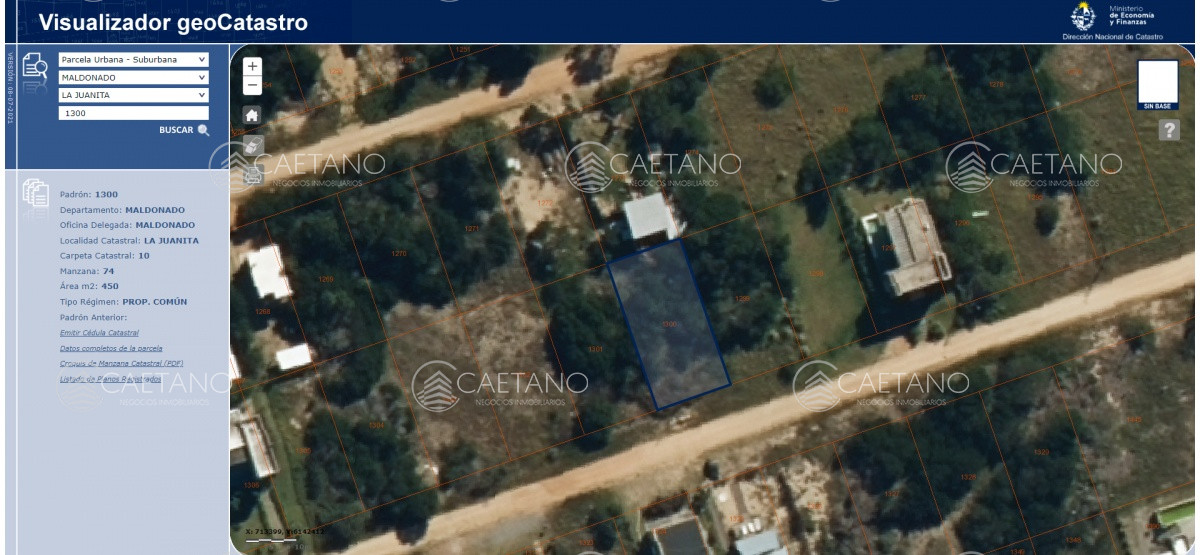This screenshot has height=555, width=1200.
Task: Zoom in on the map
Action: (253, 66)
